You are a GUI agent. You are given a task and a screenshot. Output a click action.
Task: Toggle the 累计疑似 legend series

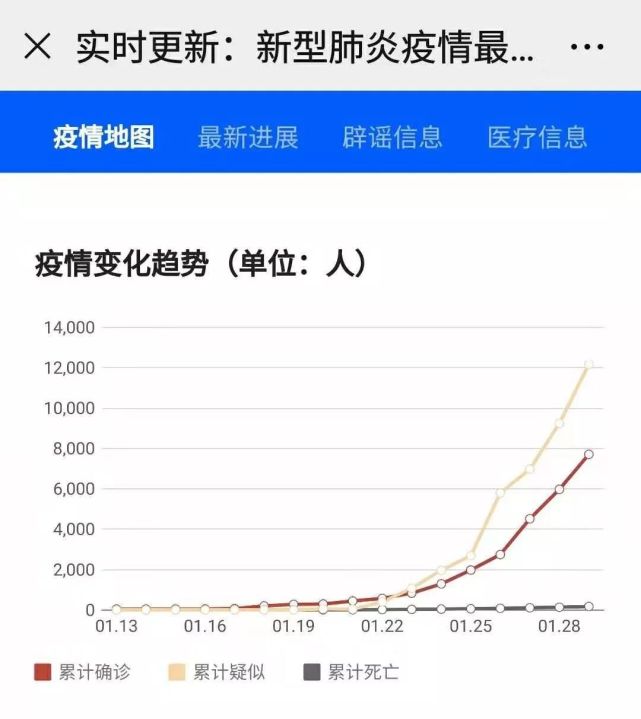217,672
